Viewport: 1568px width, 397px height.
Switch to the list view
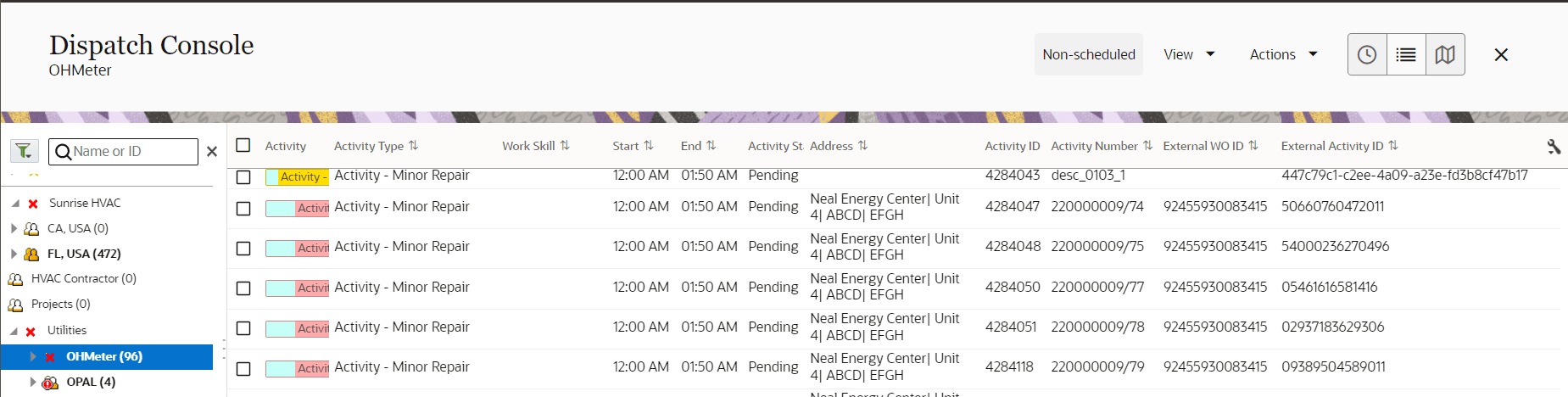[x=1406, y=55]
